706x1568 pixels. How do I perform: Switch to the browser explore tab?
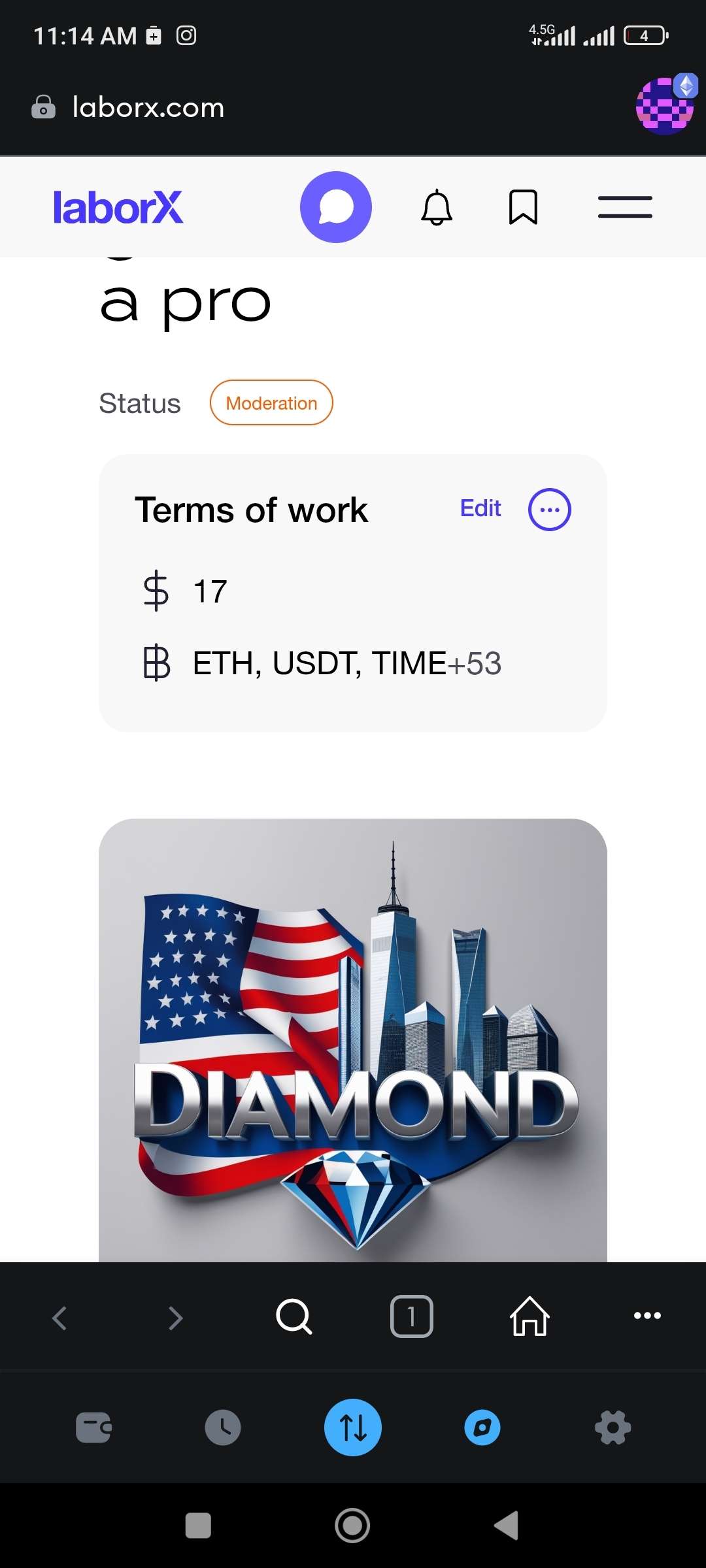482,1428
